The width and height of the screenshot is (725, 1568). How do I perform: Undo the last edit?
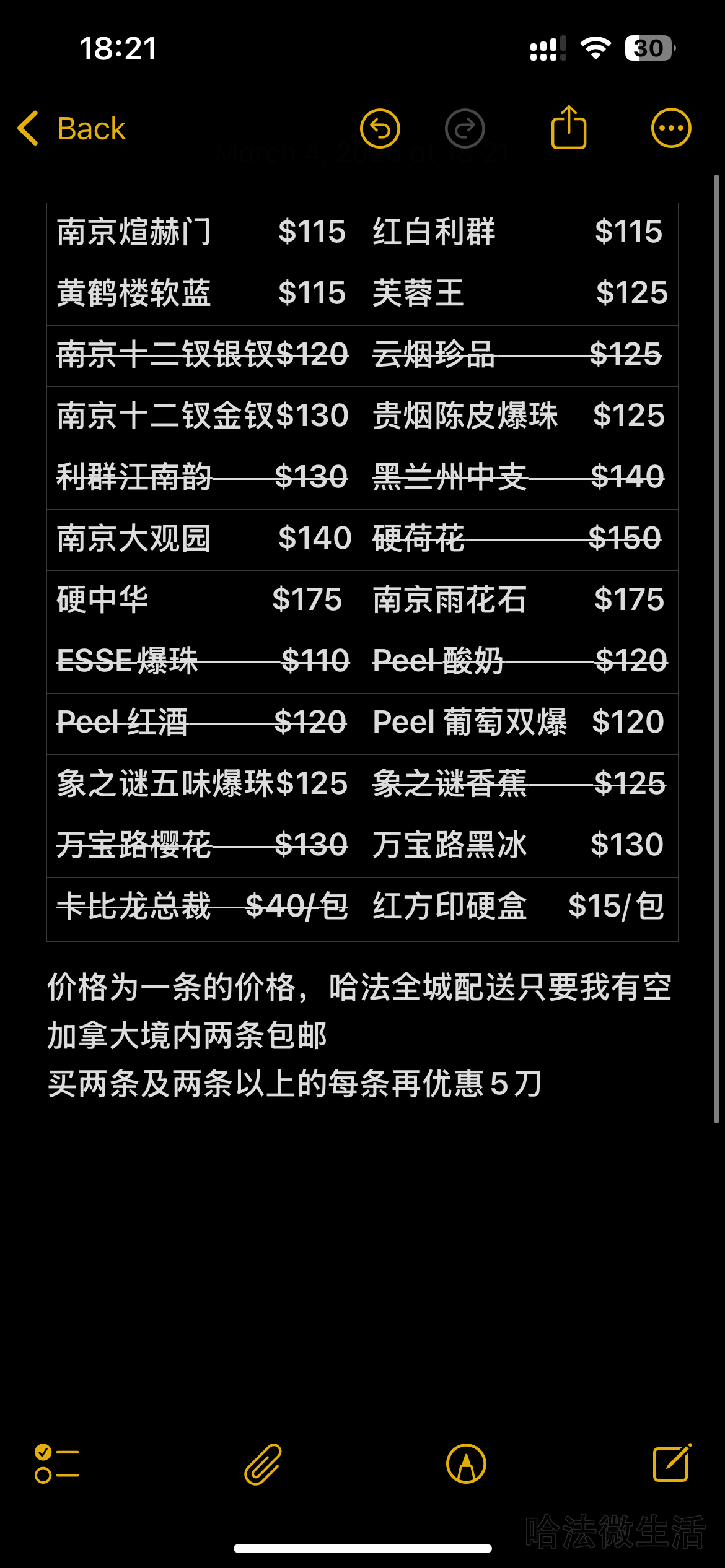(x=380, y=129)
